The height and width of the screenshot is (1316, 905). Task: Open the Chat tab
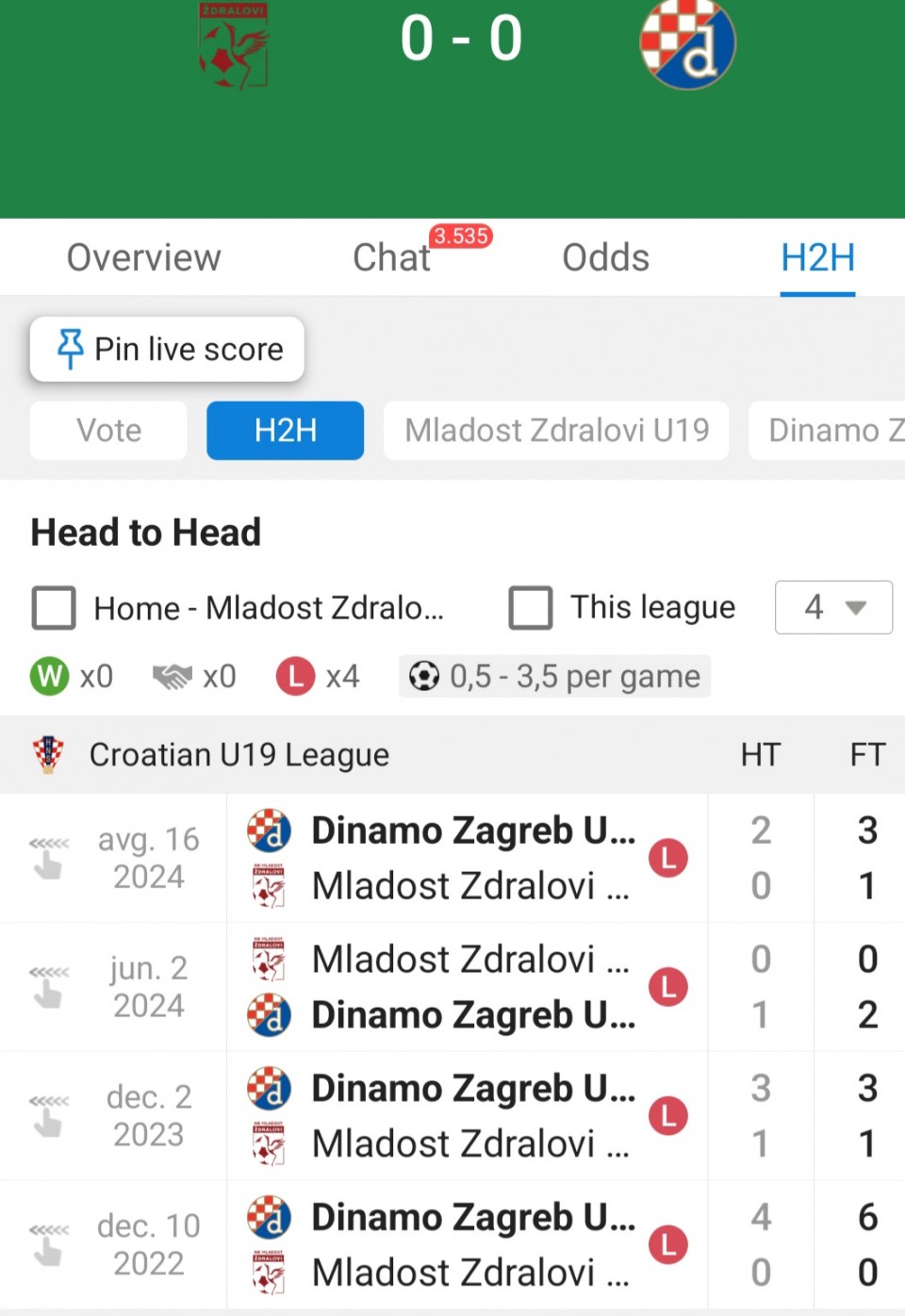(x=391, y=257)
